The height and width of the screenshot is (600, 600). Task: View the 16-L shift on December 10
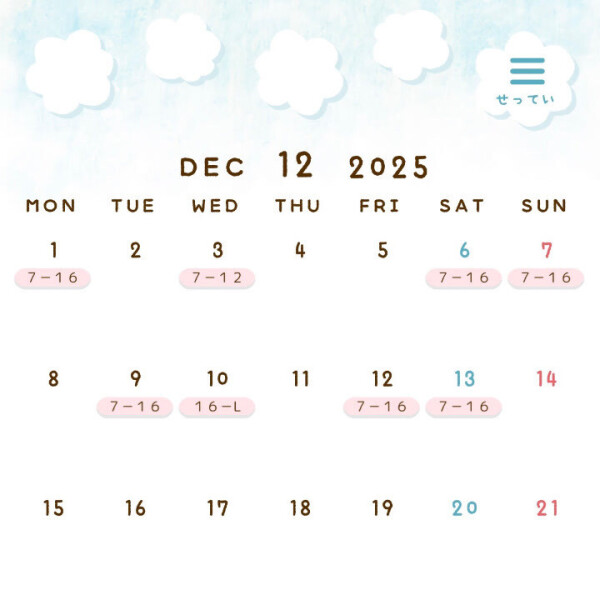point(217,407)
